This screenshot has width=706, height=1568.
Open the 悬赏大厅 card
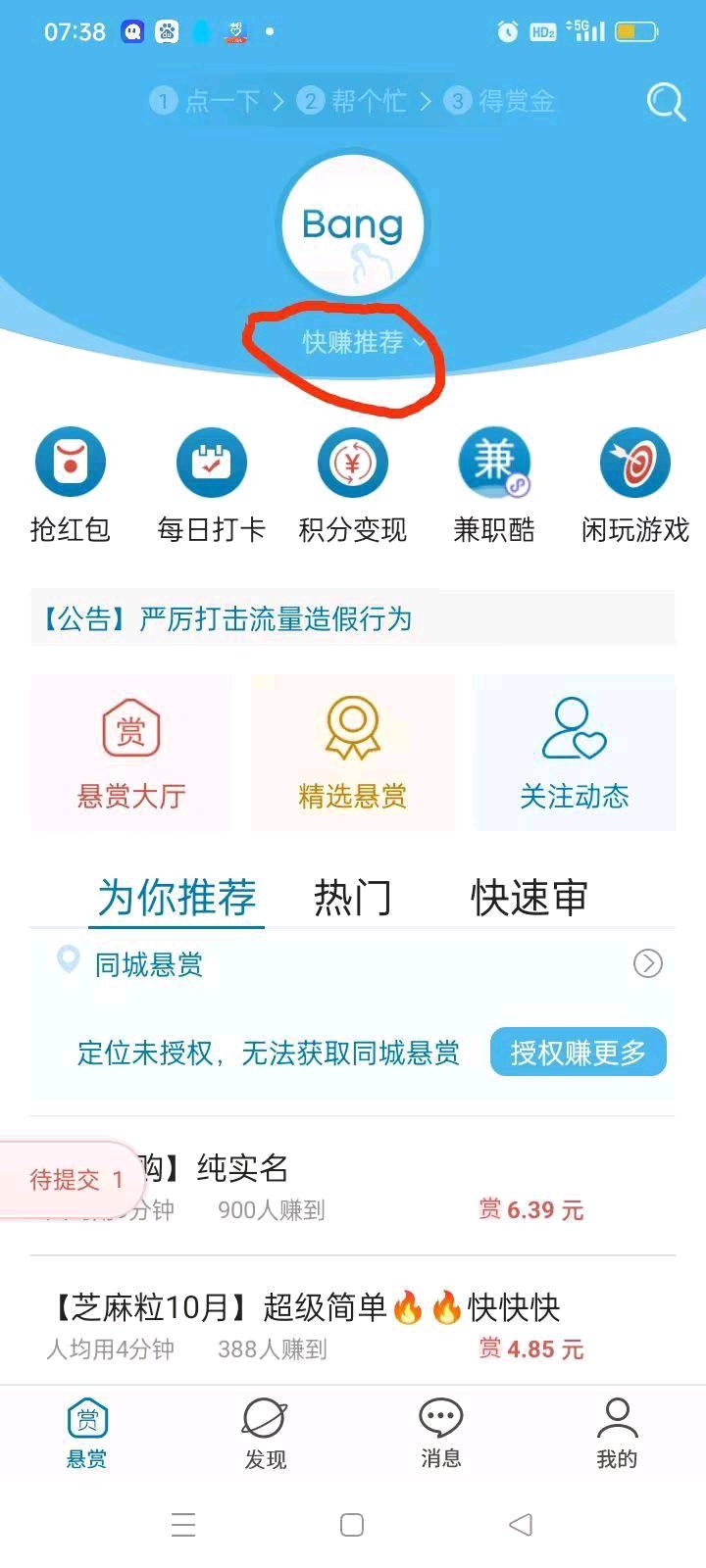coord(131,753)
